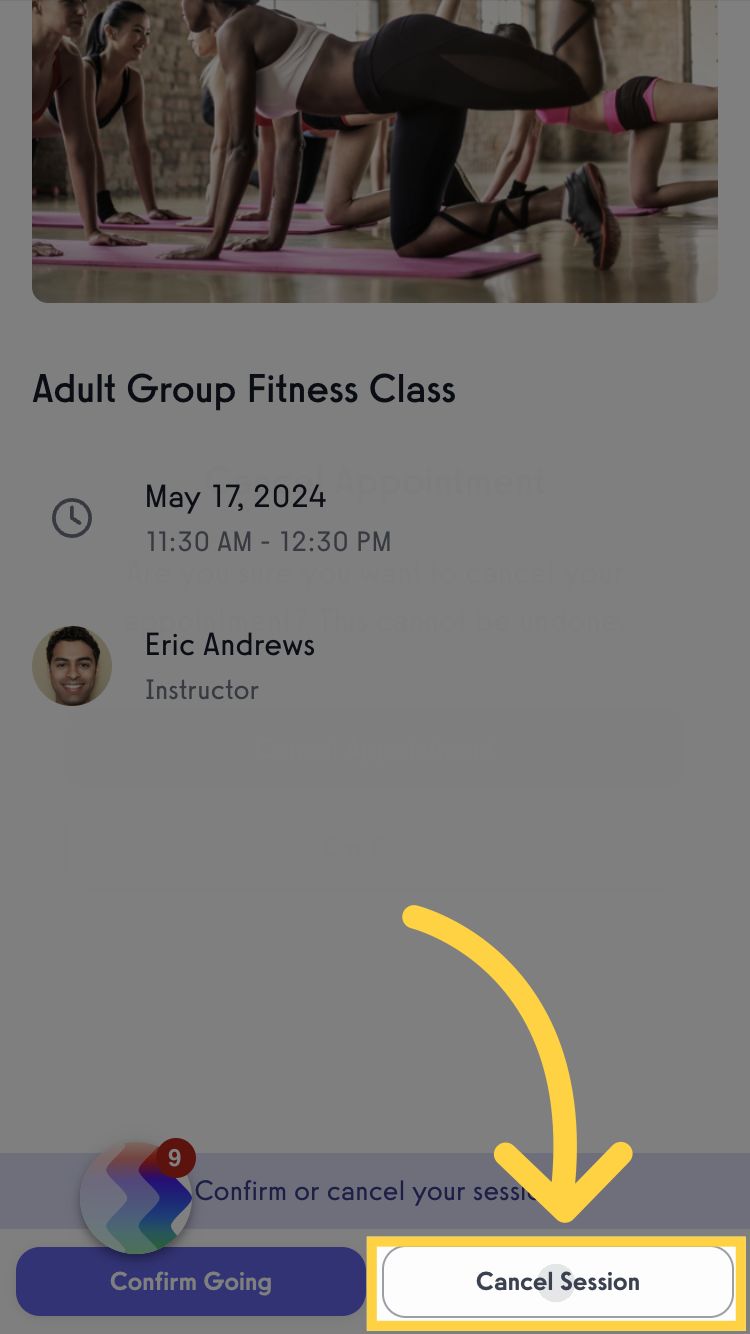Open the floating bubble with 9 badge
750x1334 pixels.
tap(135, 1197)
